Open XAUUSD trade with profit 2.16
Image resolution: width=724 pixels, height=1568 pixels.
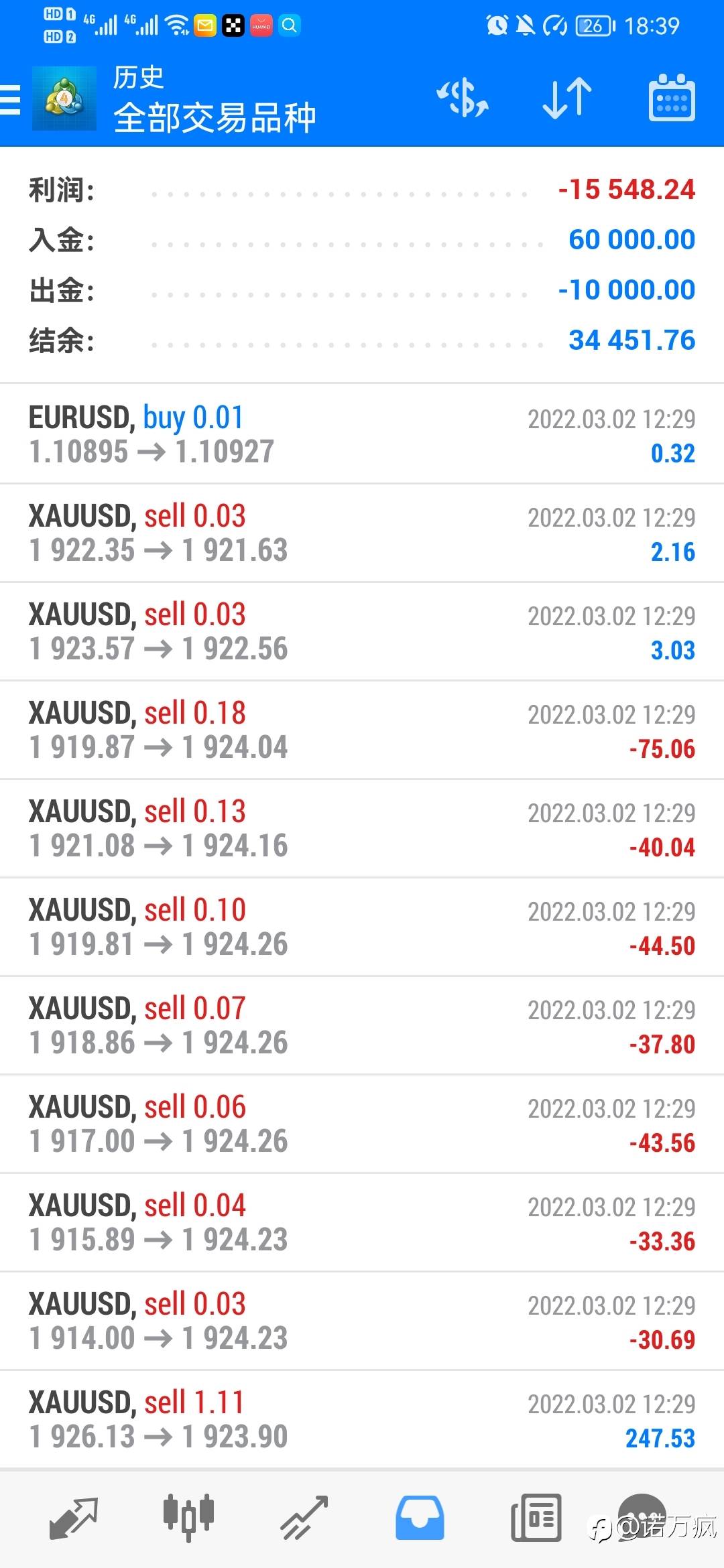point(362,533)
